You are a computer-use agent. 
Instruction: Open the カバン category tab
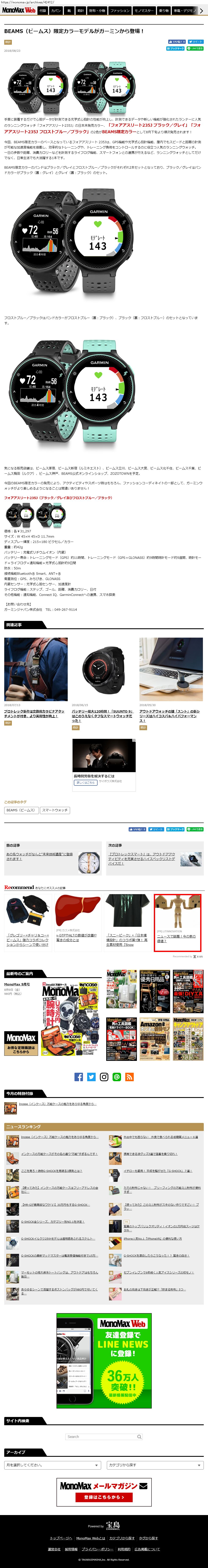point(56,10)
